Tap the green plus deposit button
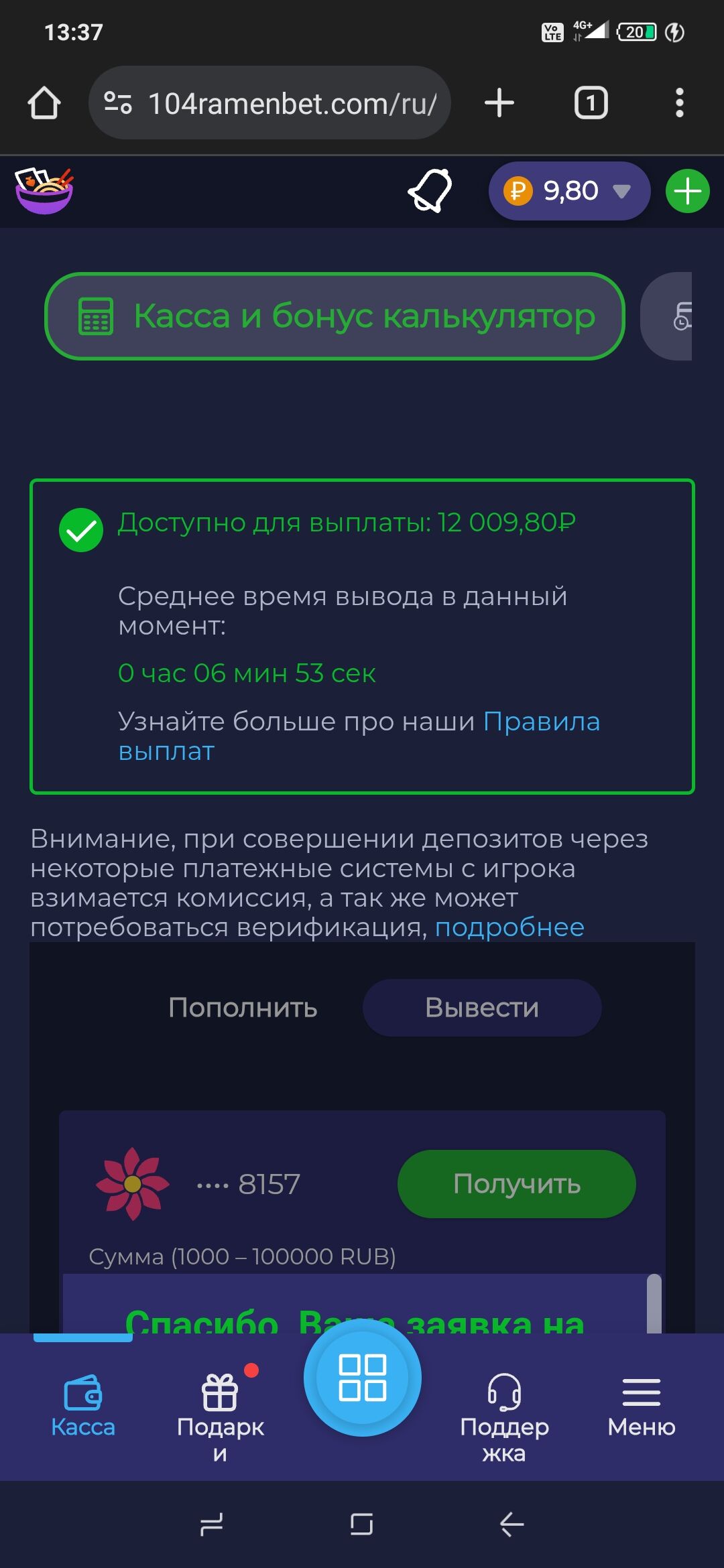 [x=687, y=191]
